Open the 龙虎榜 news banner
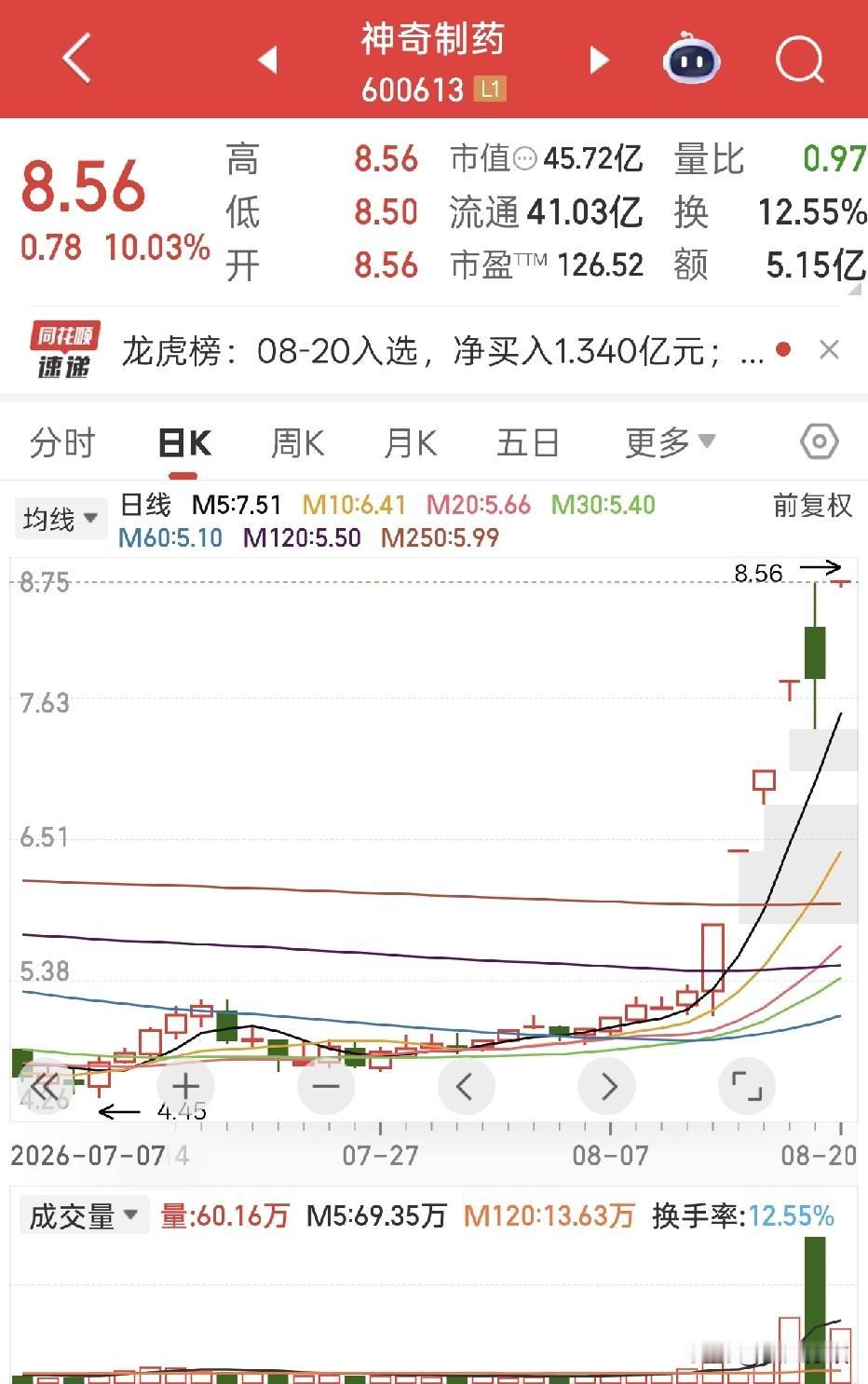868x1384 pixels. tap(442, 351)
